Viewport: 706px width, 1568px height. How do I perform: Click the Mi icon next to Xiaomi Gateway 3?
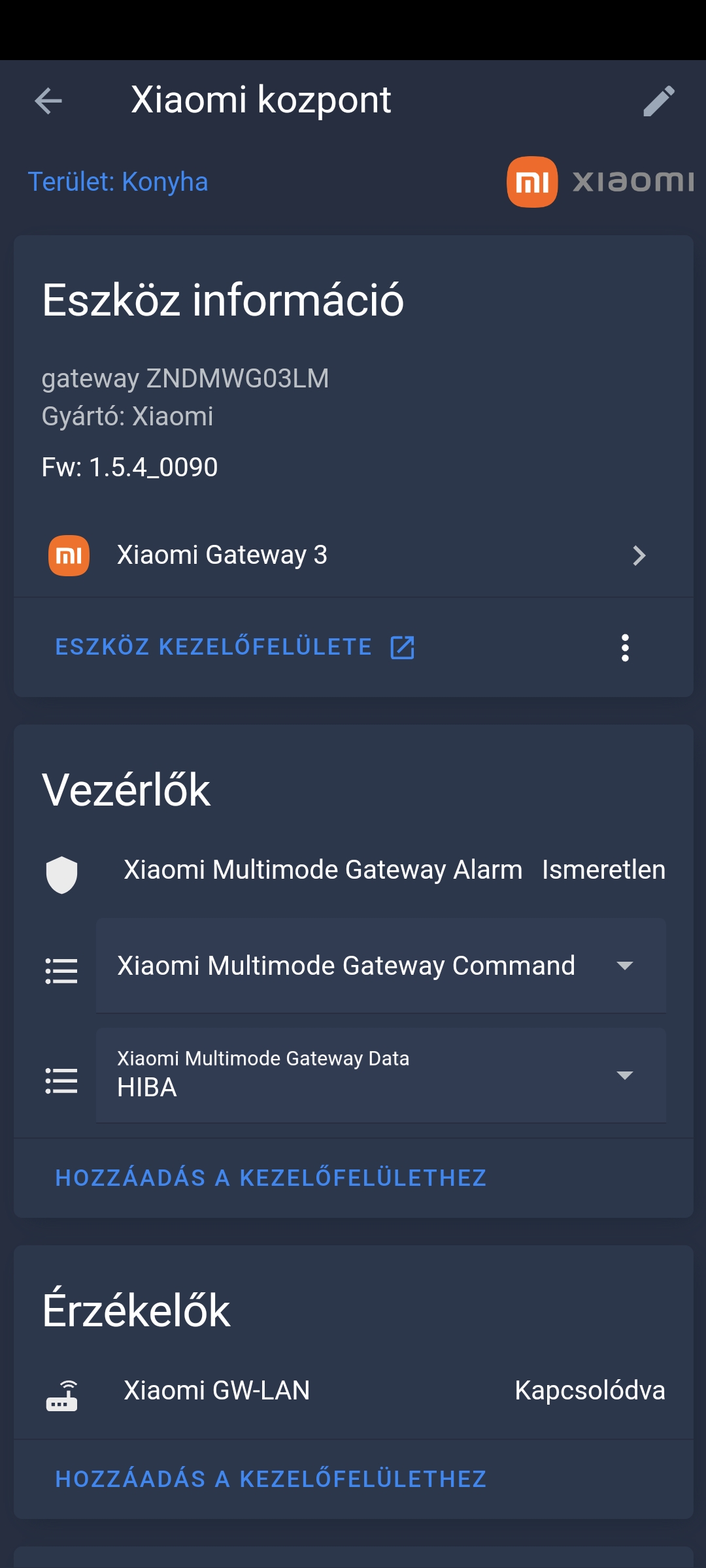pyautogui.click(x=68, y=556)
